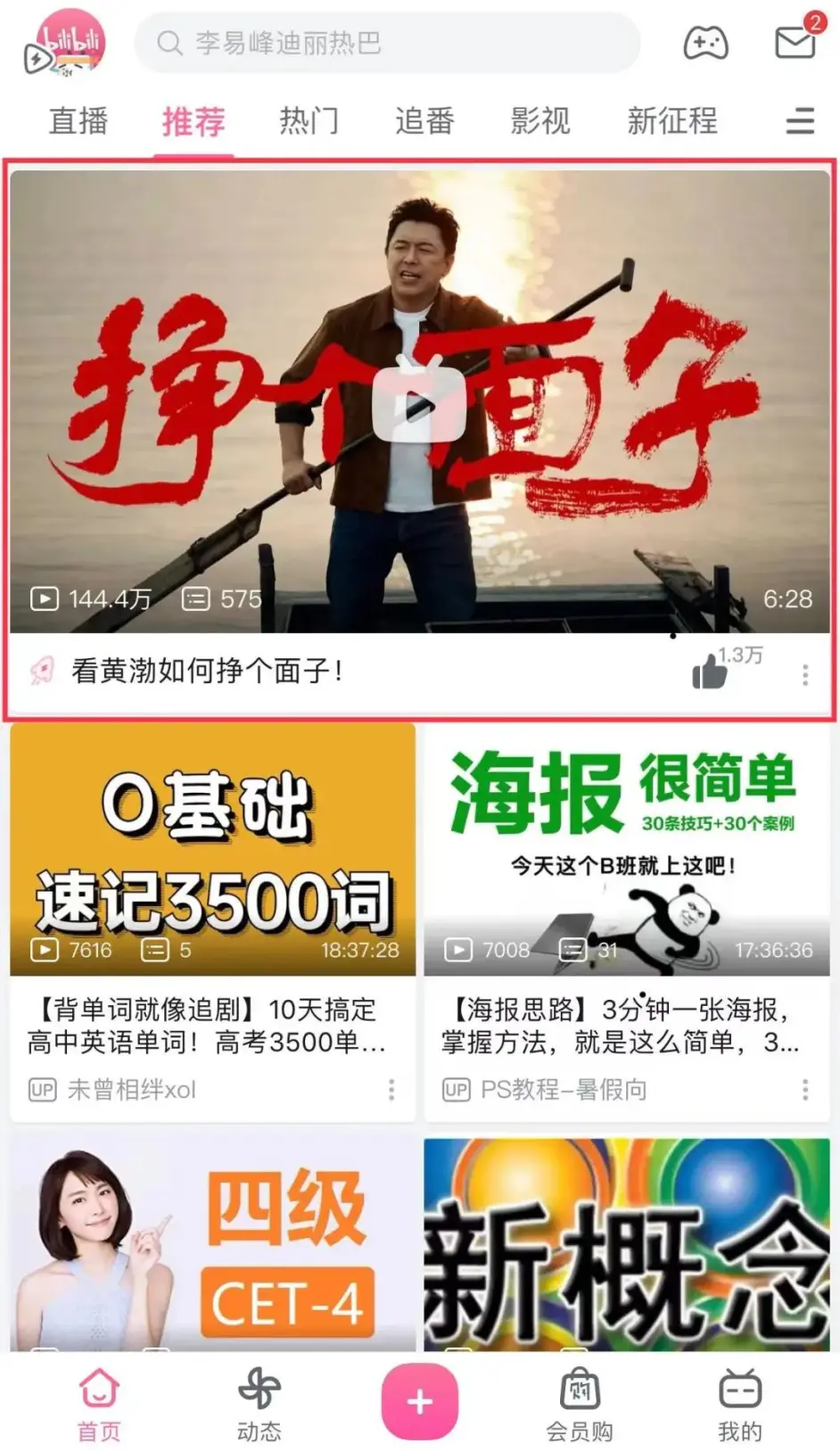Like the 看黄渤如何挣个面子 video

coord(710,672)
